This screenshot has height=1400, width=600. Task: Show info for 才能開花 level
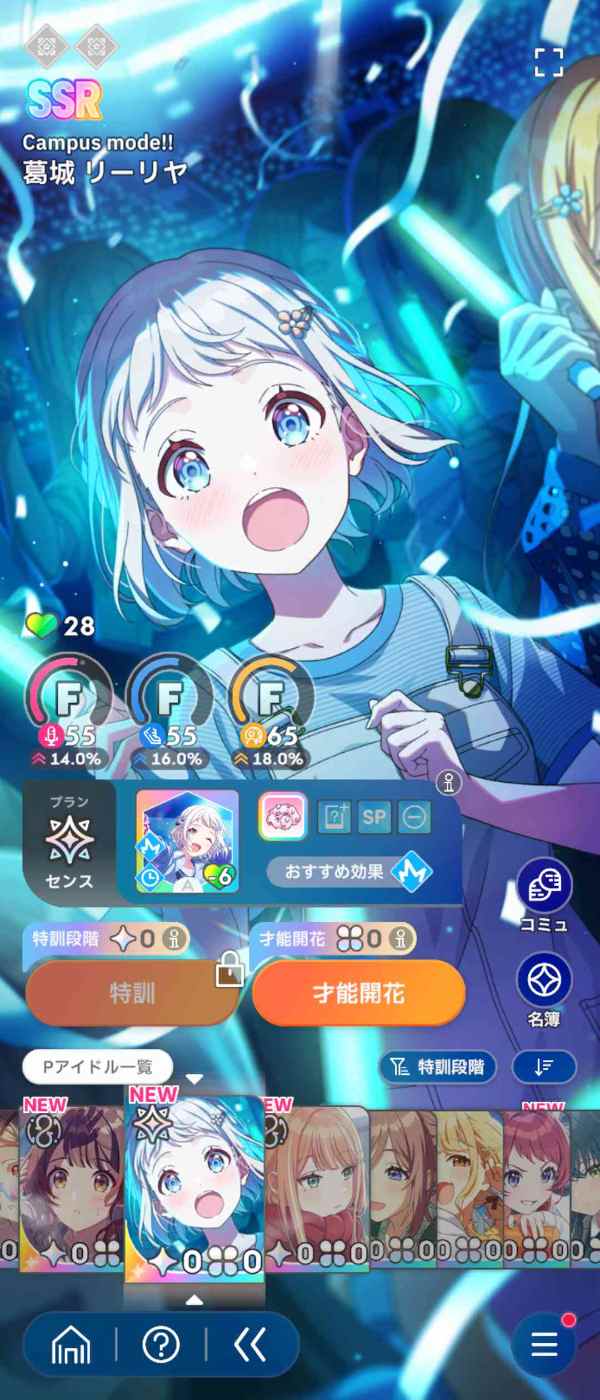pyautogui.click(x=402, y=939)
